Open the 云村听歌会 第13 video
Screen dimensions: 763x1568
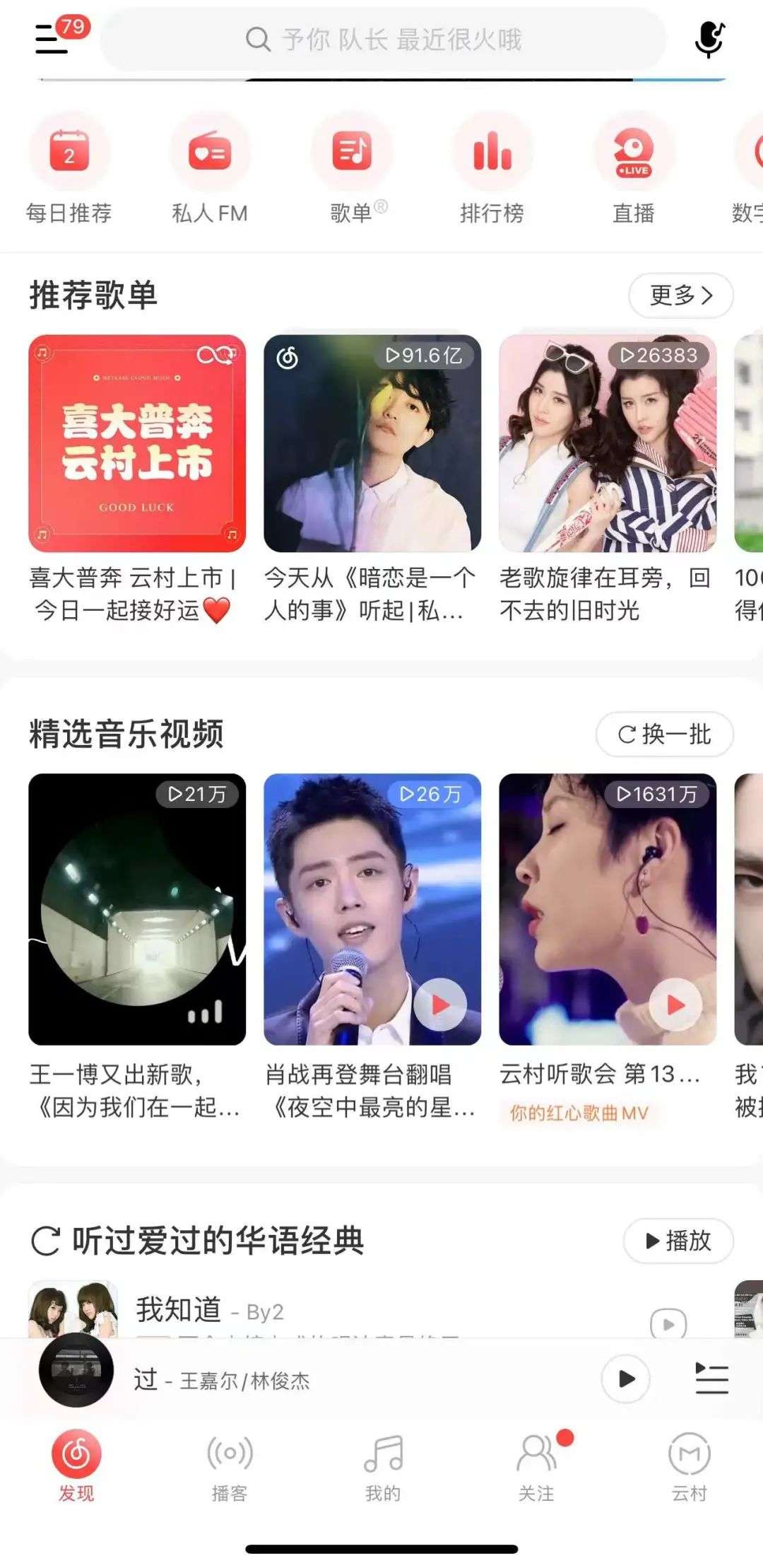tap(608, 909)
